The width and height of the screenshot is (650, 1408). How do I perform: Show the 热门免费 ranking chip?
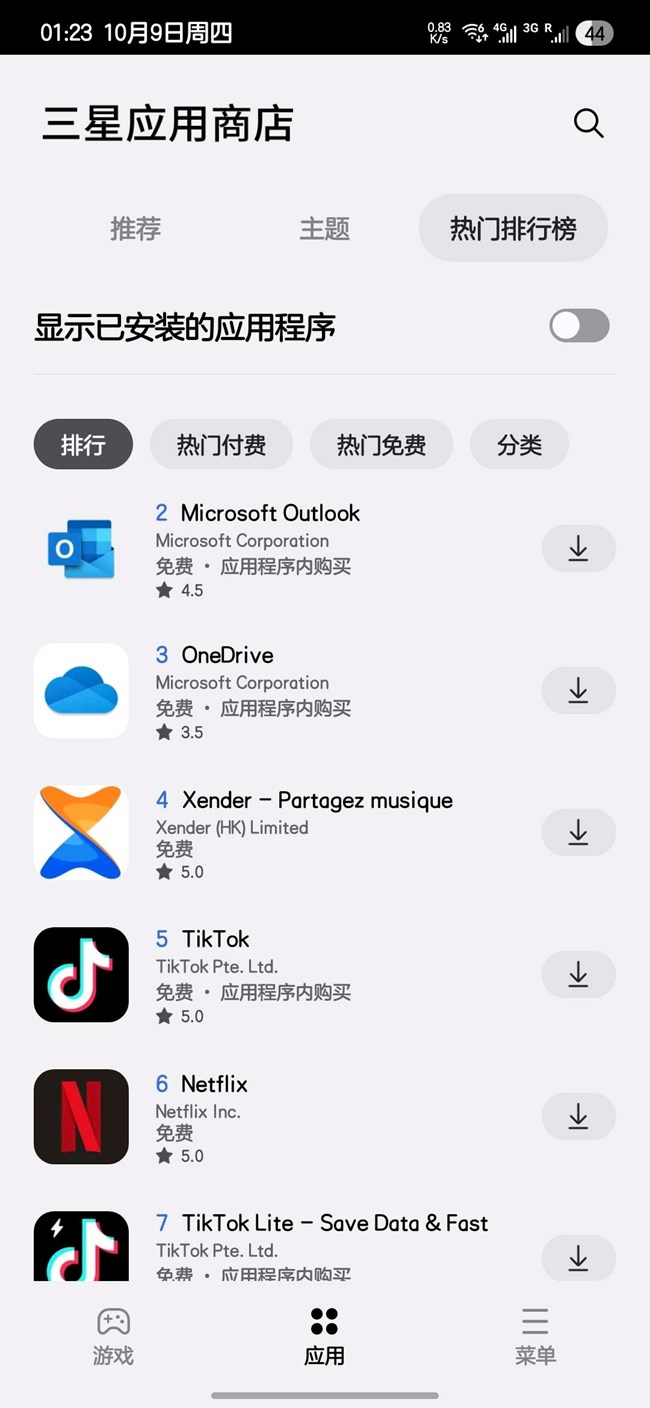click(x=381, y=444)
